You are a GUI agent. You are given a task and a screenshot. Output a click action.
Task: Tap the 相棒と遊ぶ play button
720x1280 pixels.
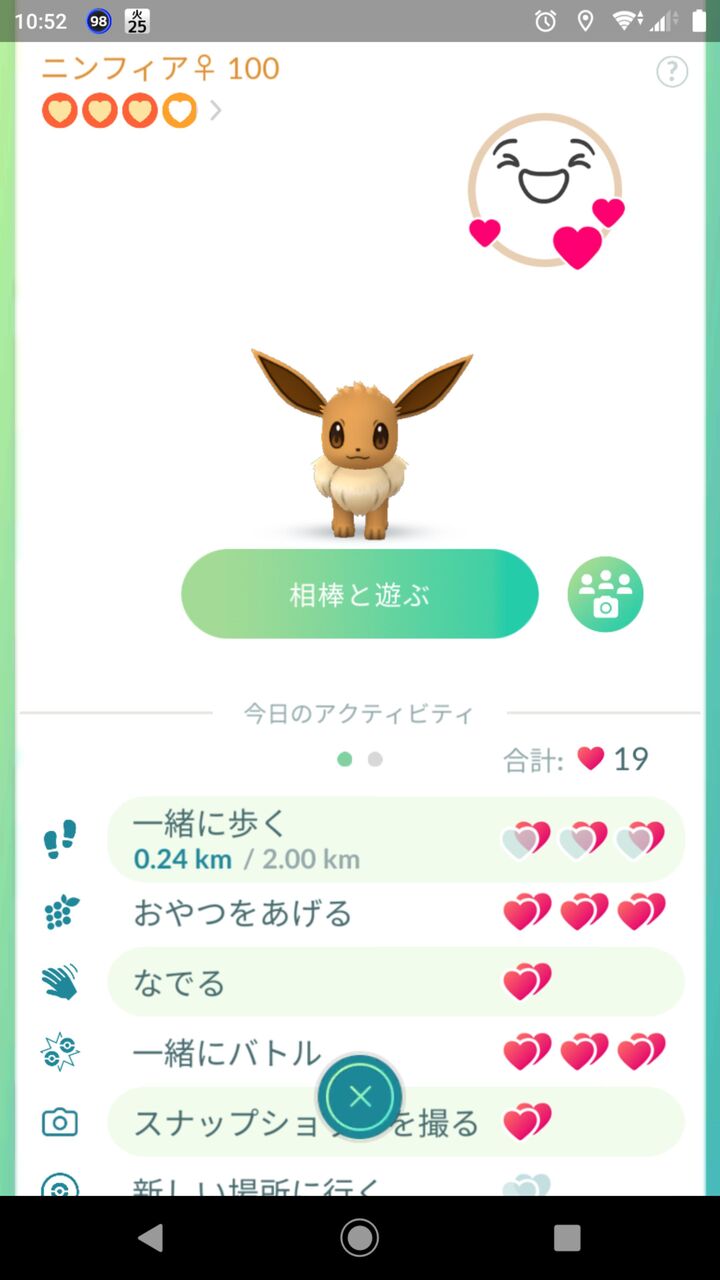(359, 594)
